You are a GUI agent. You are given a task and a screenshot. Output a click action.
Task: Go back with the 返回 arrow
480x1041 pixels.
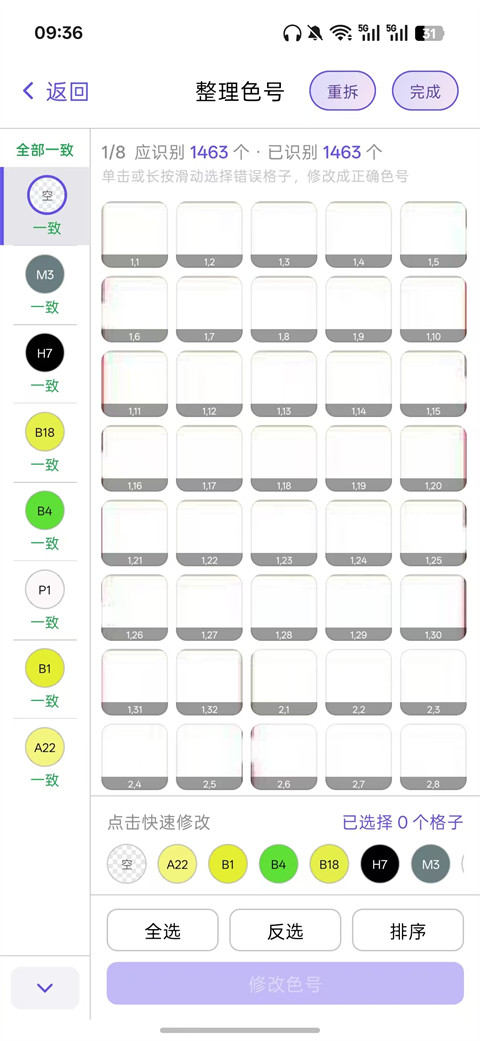click(x=55, y=91)
